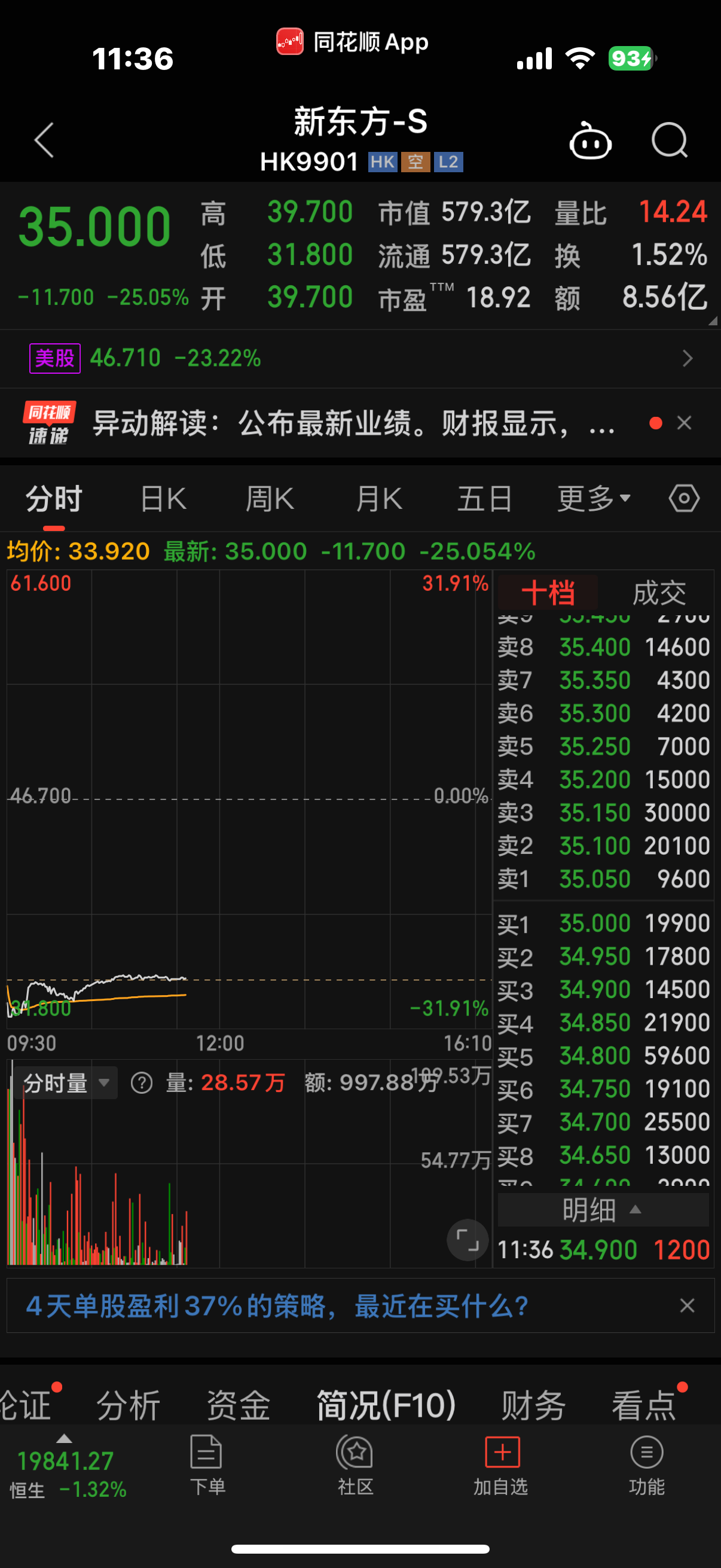The height and width of the screenshot is (1568, 721).
Task: Go back using the top-left arrow
Action: point(44,140)
